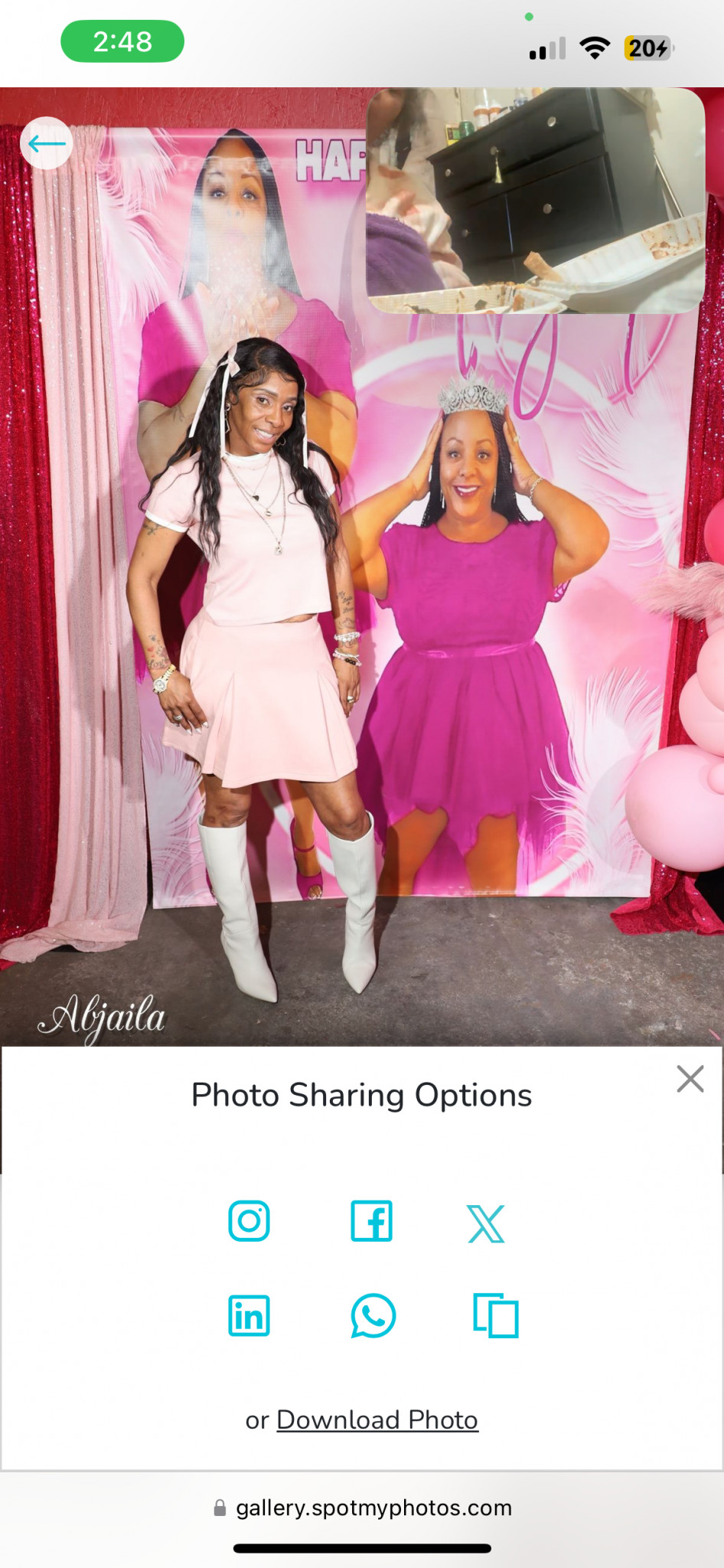Tap the gallery.spotmyphotos.com address bar

pos(362,1508)
